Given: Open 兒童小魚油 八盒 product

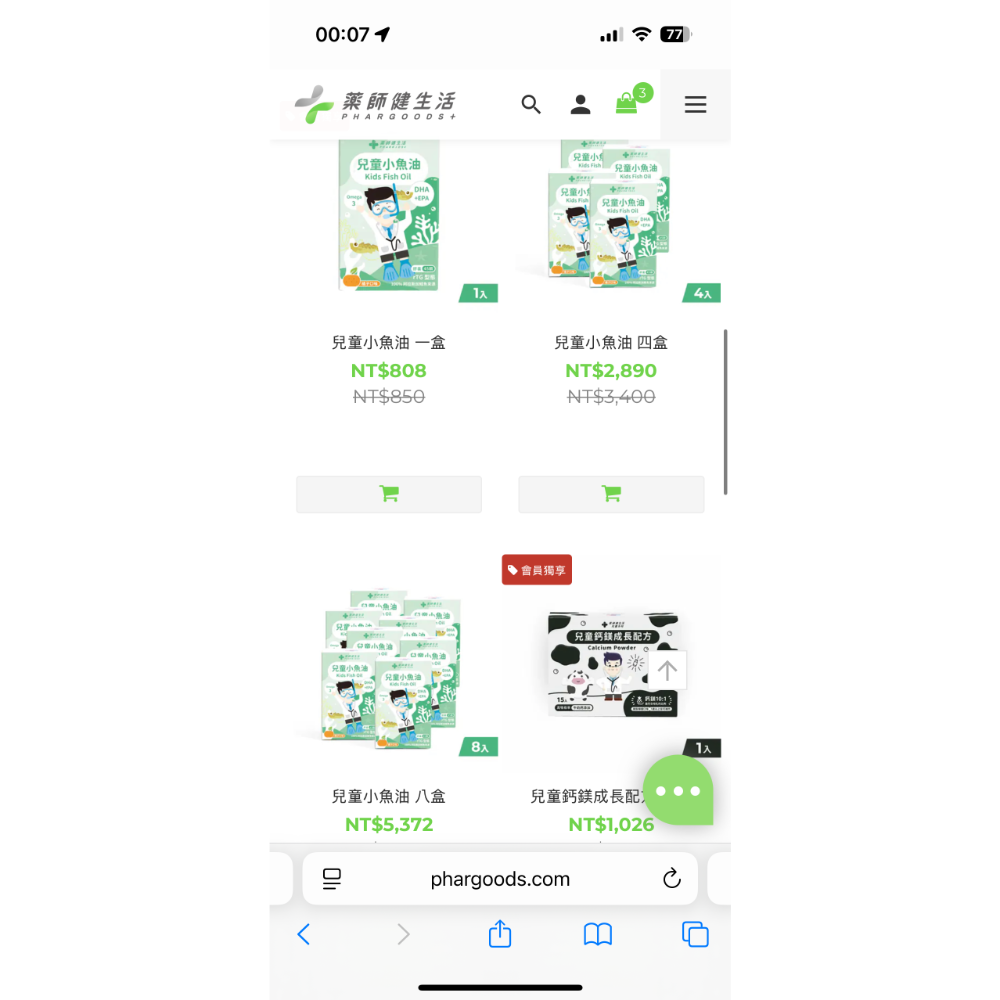Looking at the screenshot, I should (388, 796).
